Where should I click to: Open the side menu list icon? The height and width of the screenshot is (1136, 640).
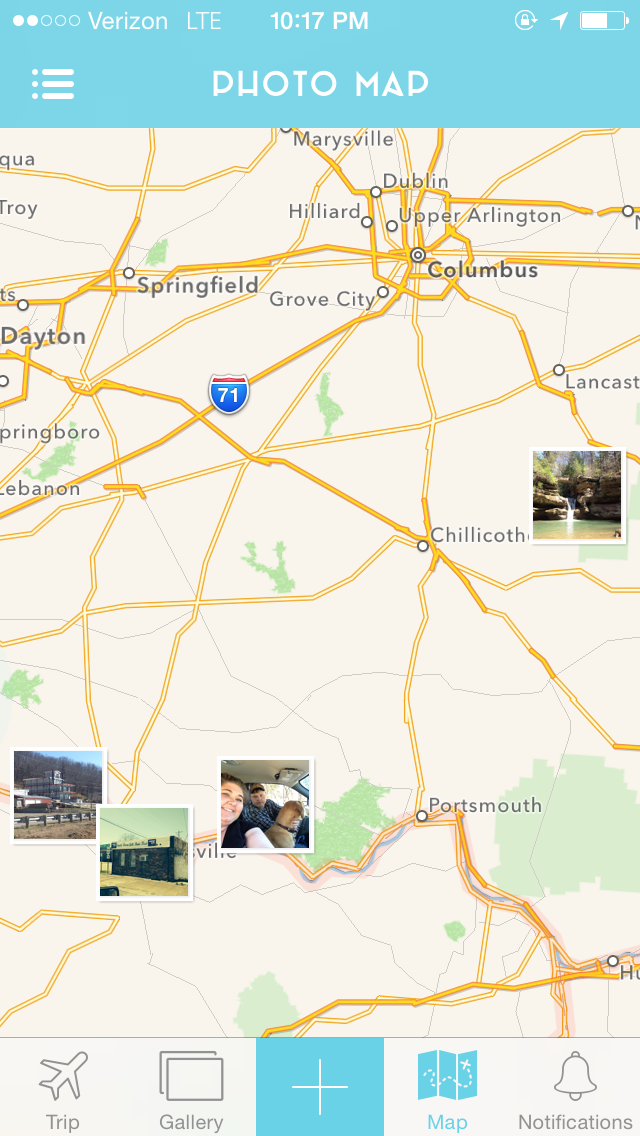coord(53,84)
